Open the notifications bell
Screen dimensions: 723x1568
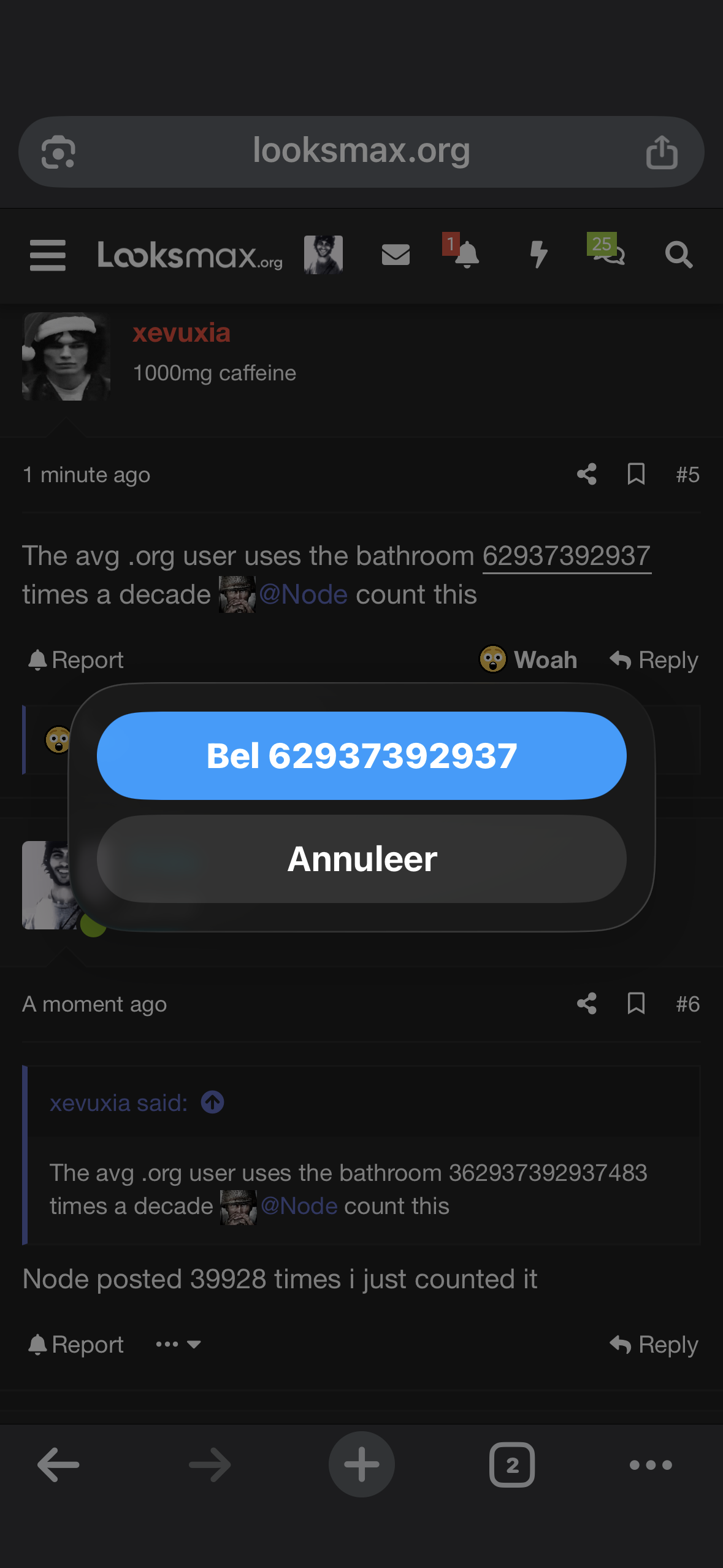tap(467, 255)
